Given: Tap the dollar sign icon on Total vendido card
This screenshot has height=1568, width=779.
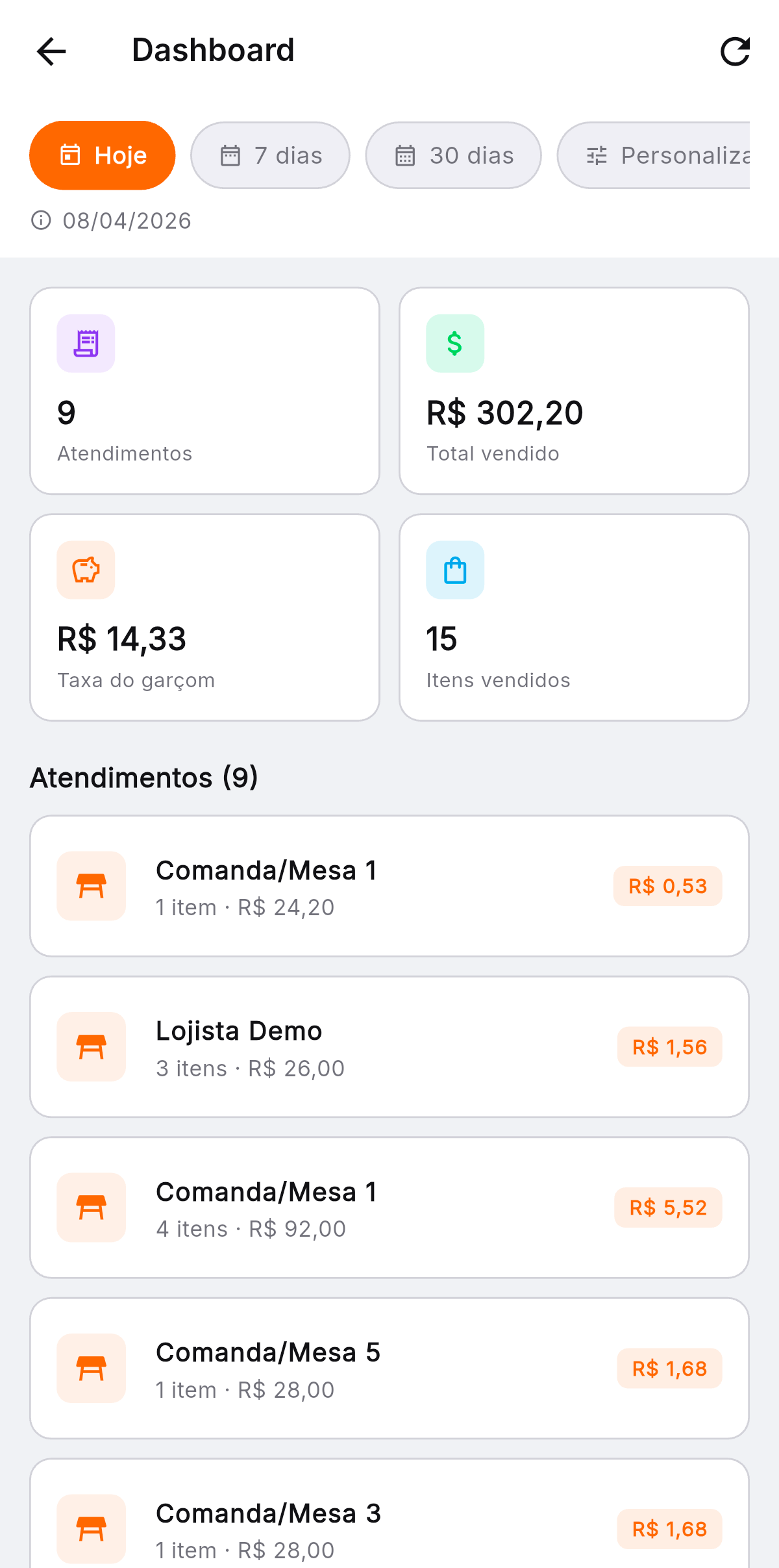Looking at the screenshot, I should pyautogui.click(x=454, y=343).
